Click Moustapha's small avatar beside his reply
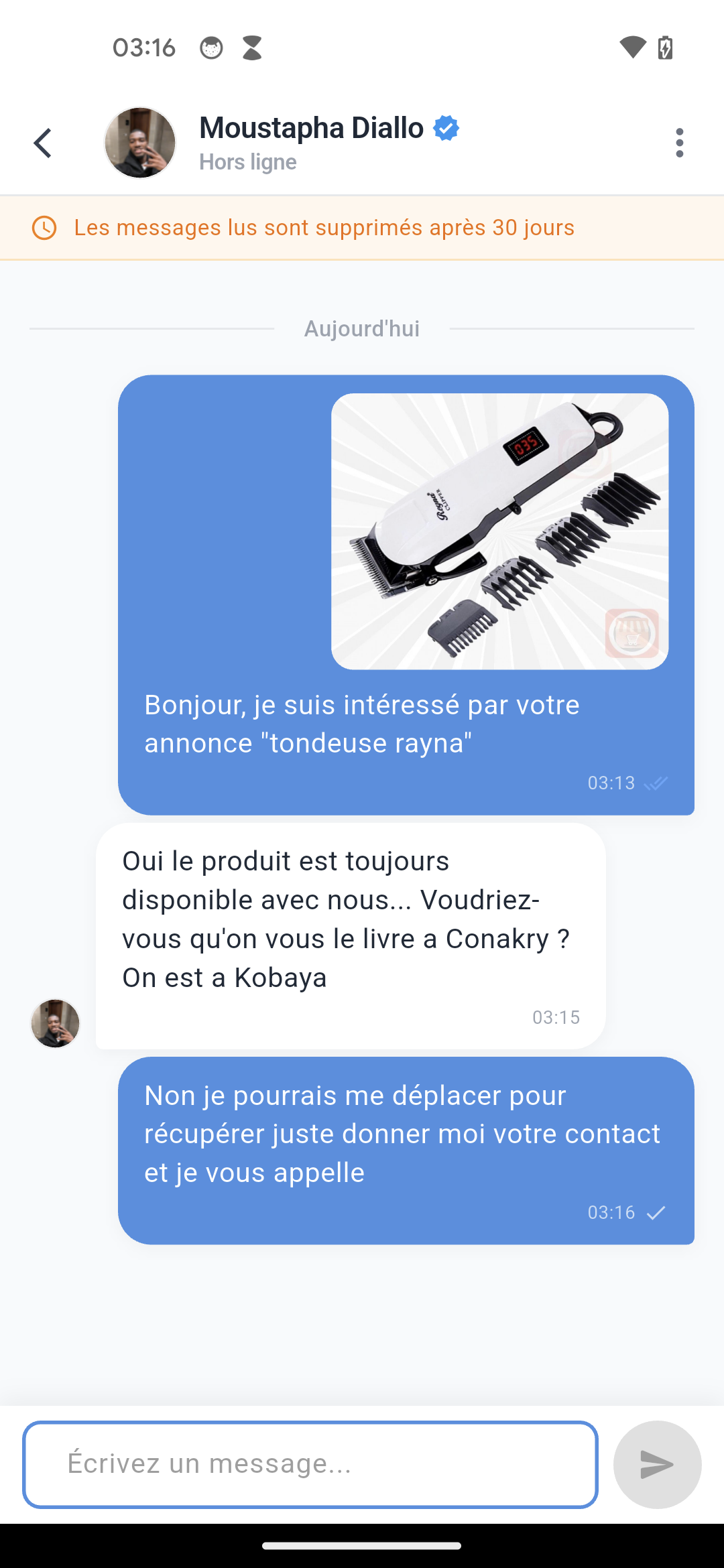The height and width of the screenshot is (1568, 724). point(56,1023)
